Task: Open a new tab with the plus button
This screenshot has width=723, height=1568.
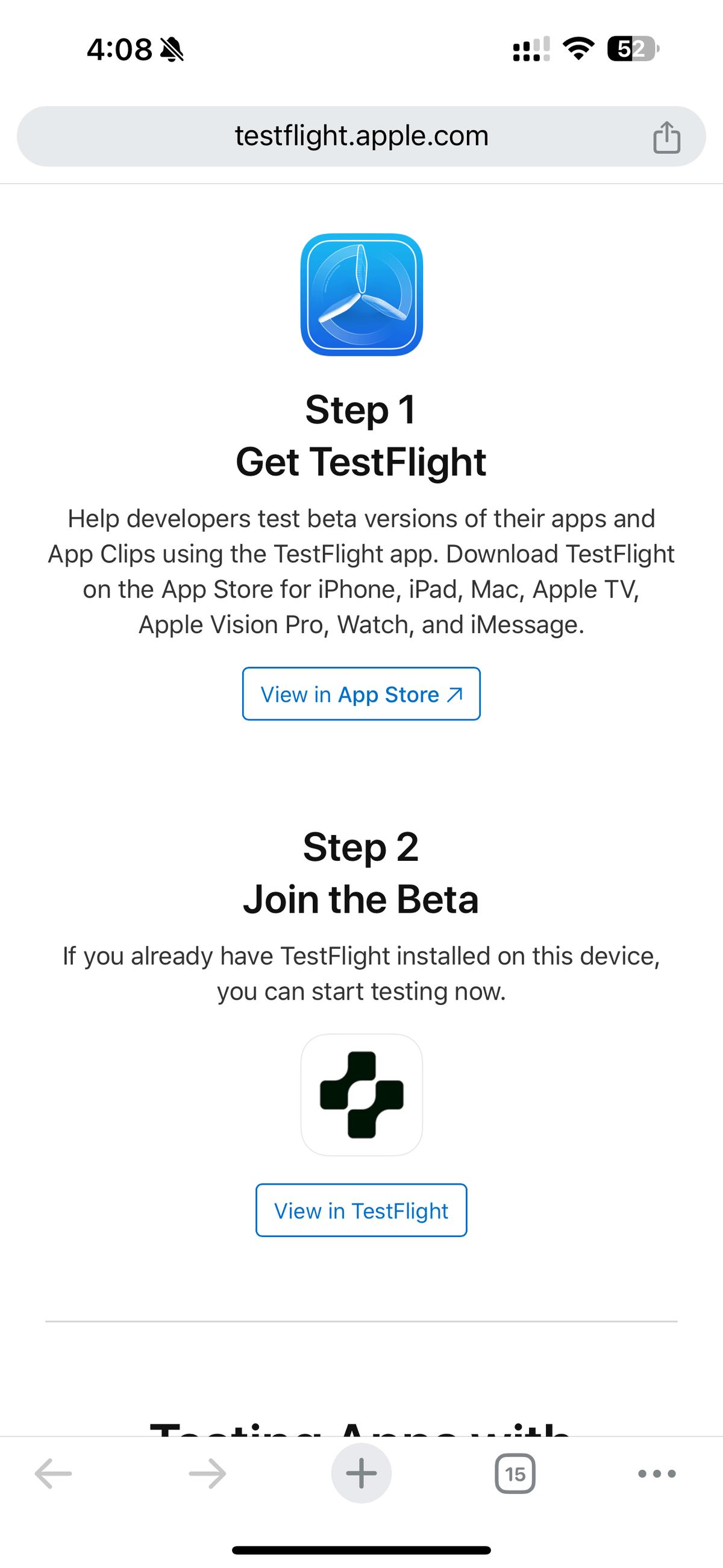Action: point(361,1473)
